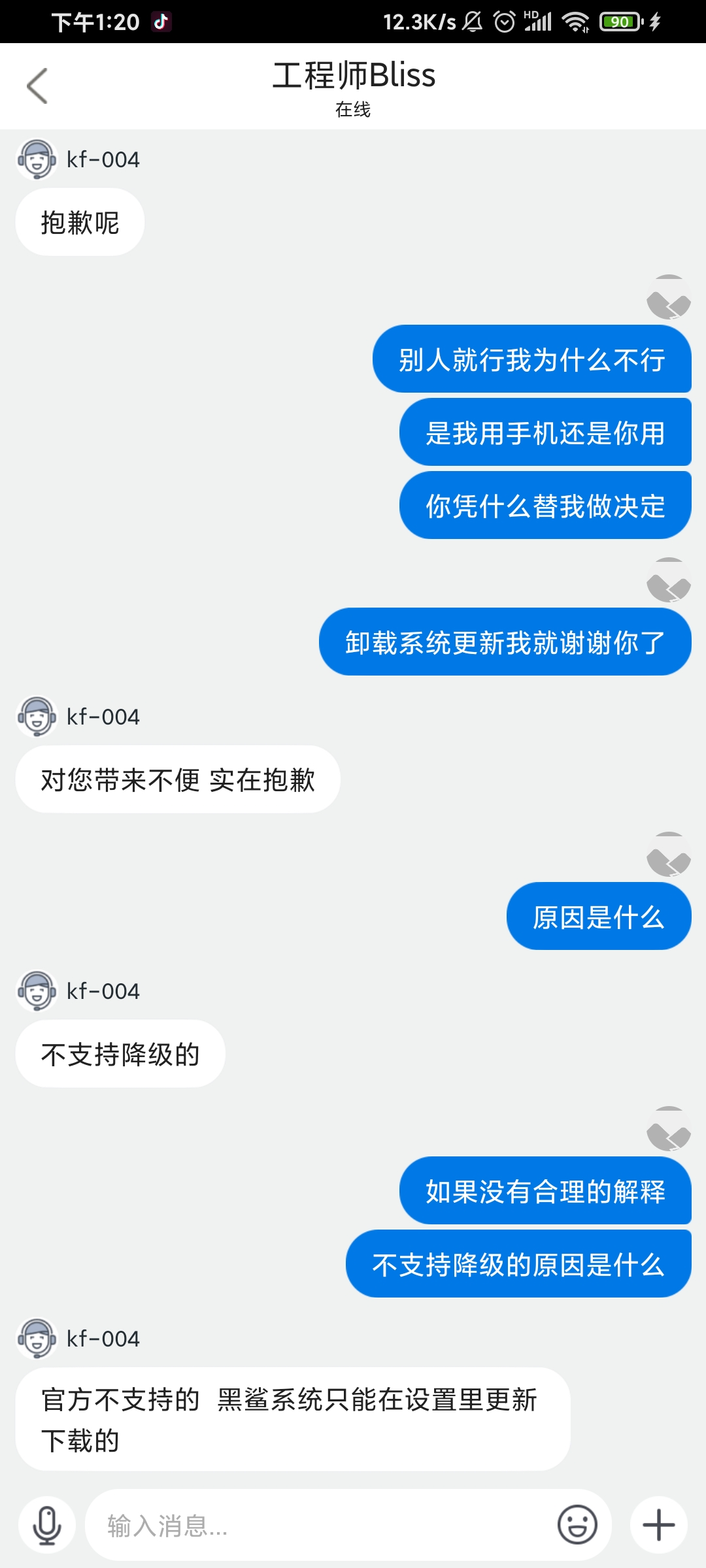Open the emoji picker

click(577, 1526)
